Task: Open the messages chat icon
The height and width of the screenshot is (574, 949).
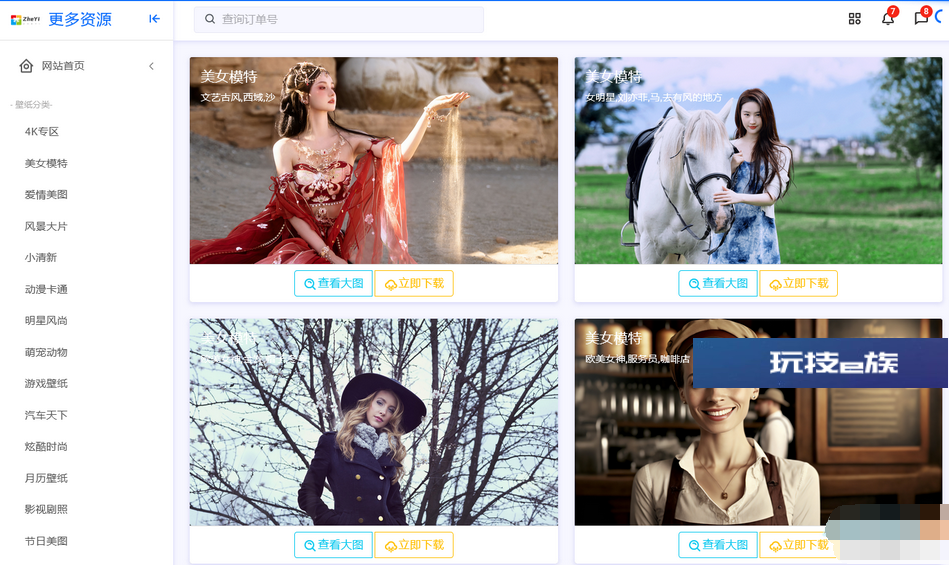Action: pyautogui.click(x=921, y=18)
